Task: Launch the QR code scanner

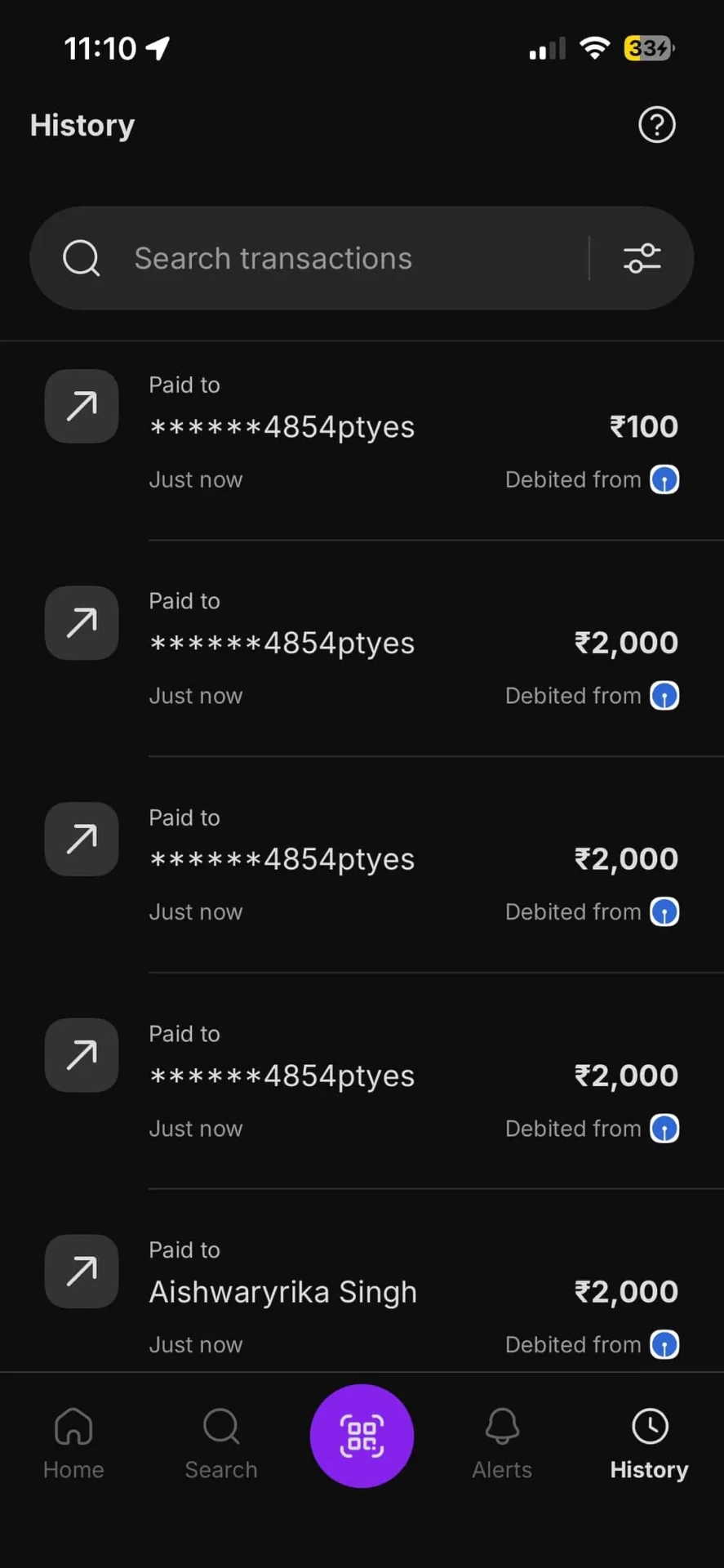Action: tap(362, 1436)
